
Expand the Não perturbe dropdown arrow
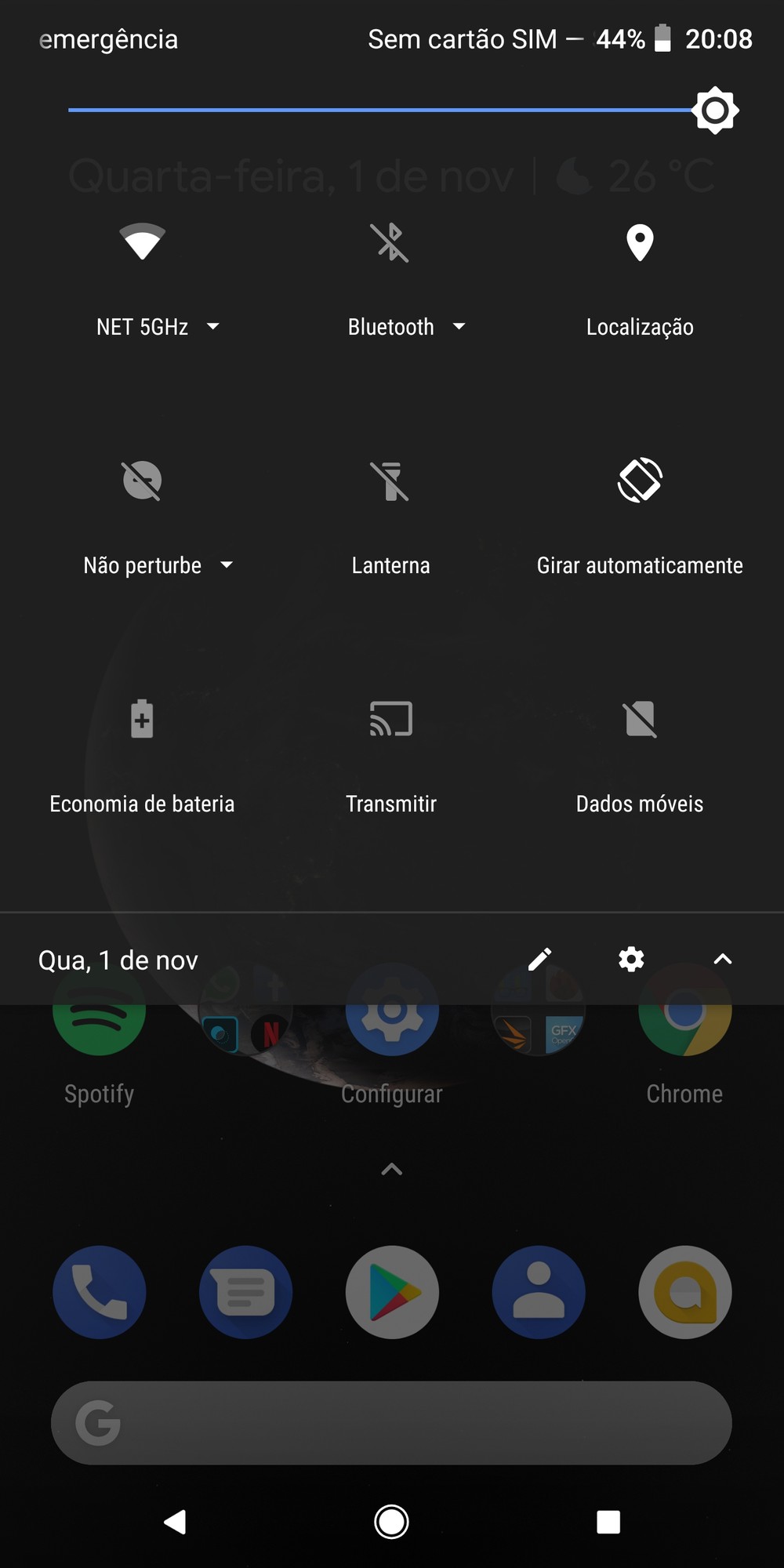[x=227, y=564]
